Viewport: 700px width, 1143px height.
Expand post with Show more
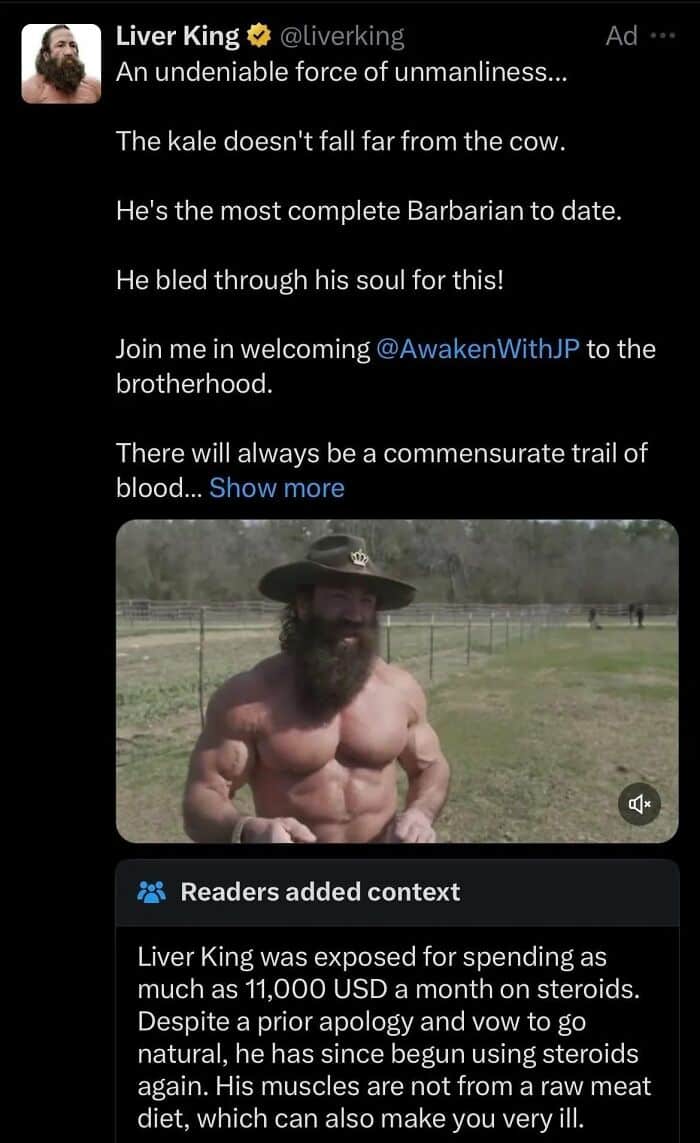277,488
